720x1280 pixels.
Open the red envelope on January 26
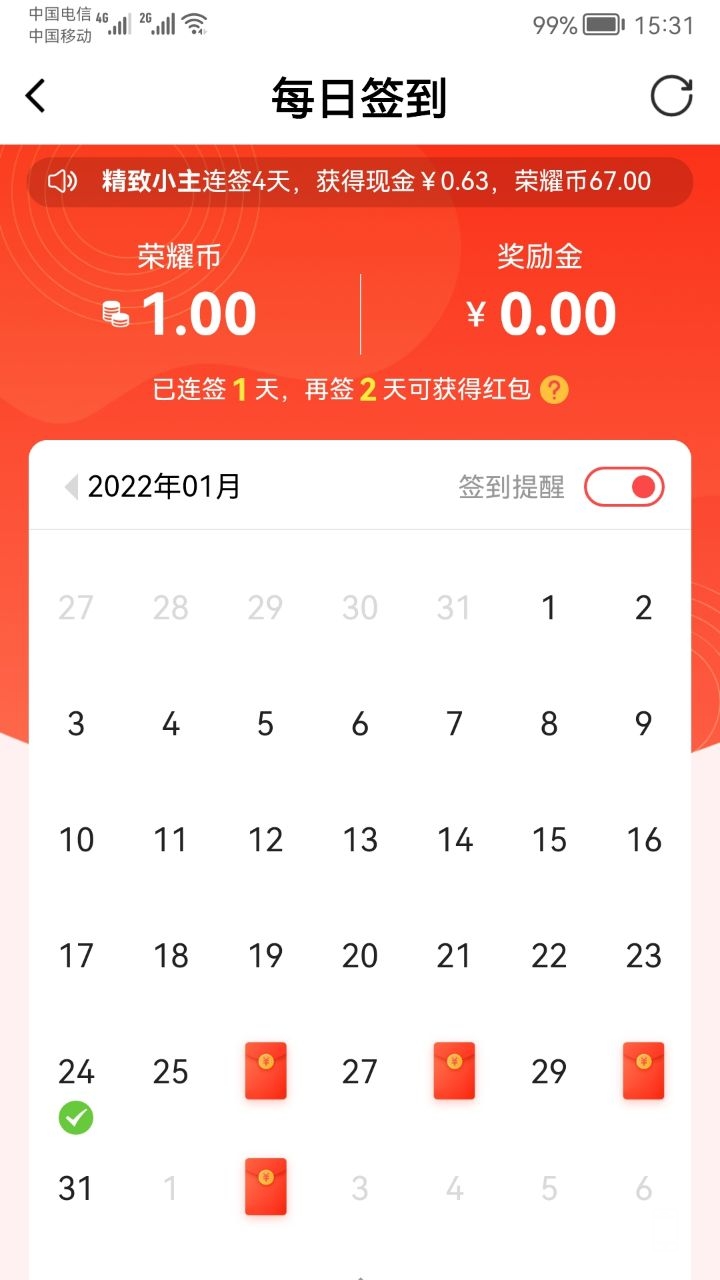click(x=265, y=1071)
